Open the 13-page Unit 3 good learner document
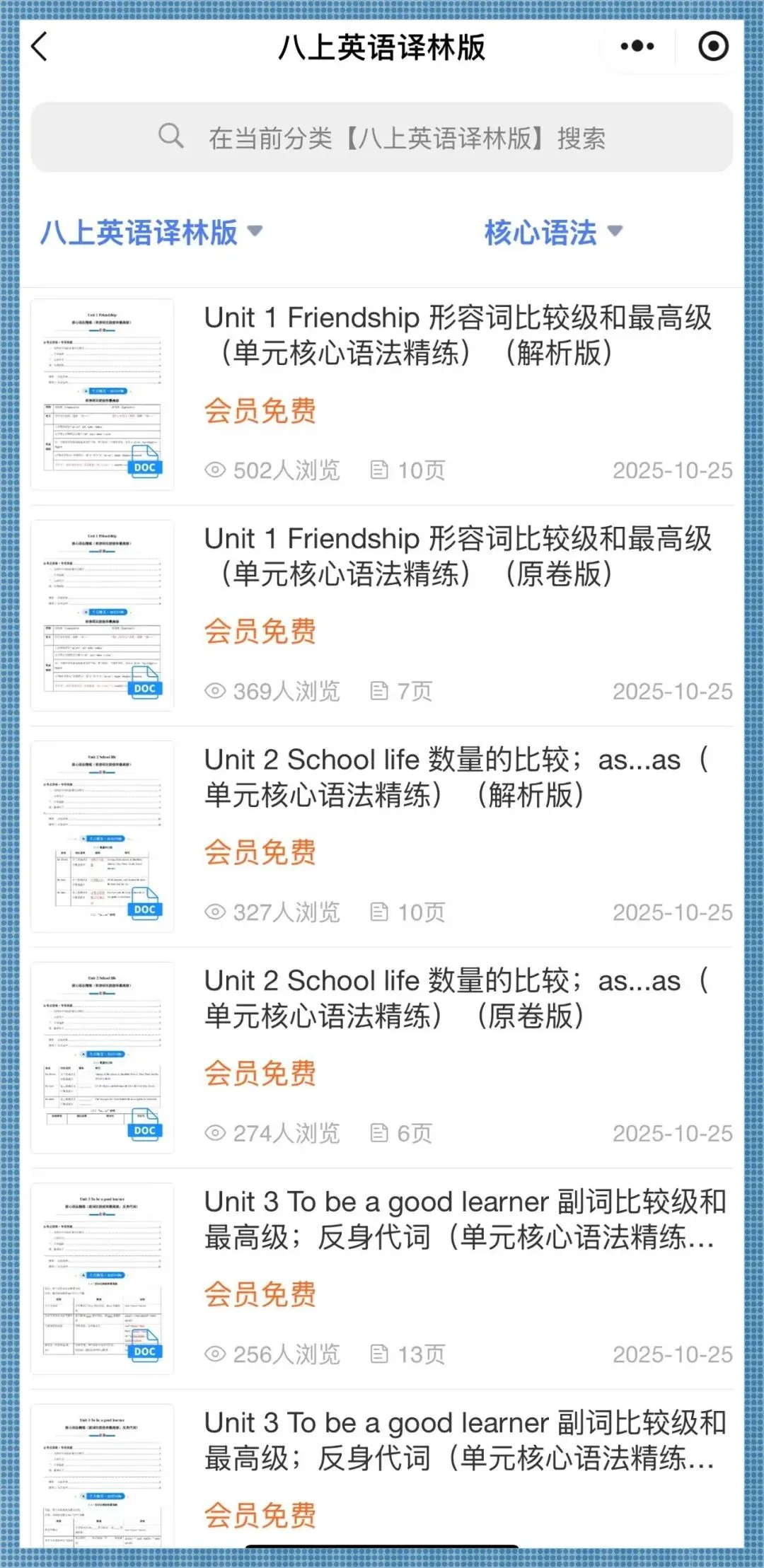The height and width of the screenshot is (1568, 764). (x=382, y=1279)
